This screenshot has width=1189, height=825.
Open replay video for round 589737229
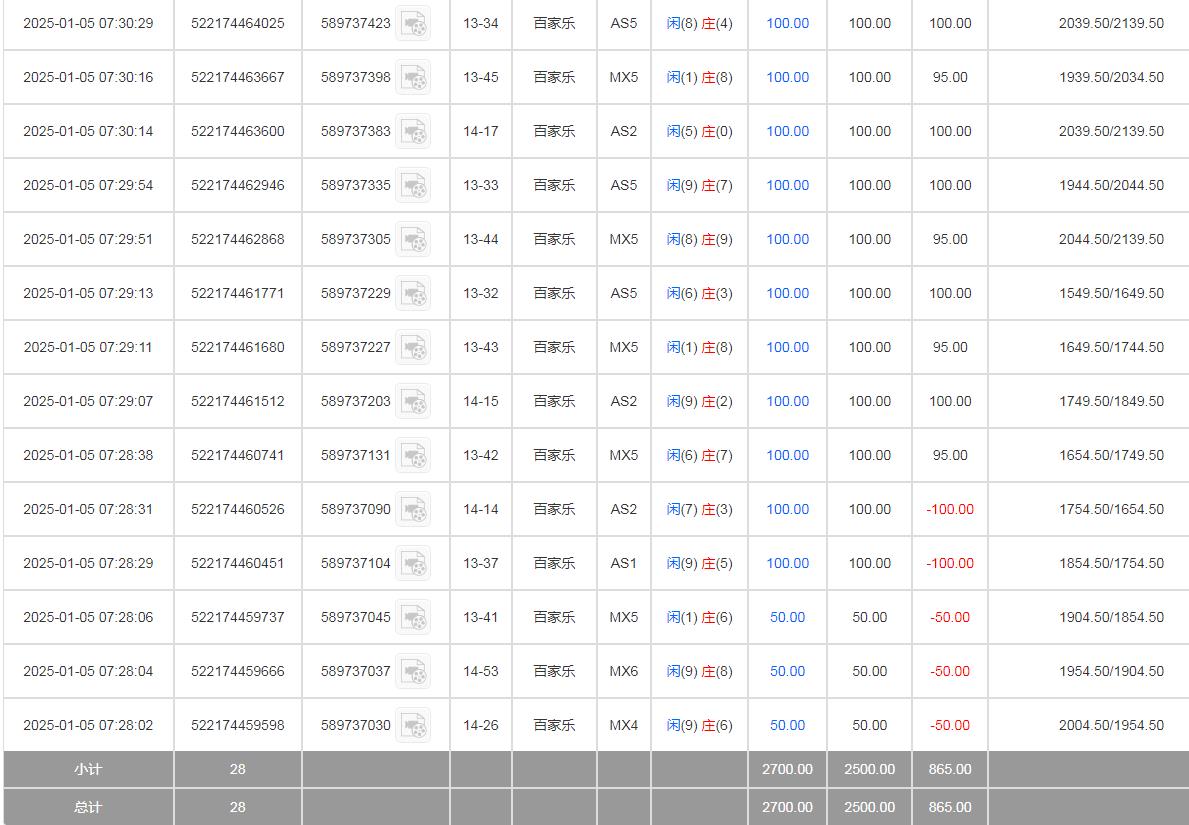point(413,294)
